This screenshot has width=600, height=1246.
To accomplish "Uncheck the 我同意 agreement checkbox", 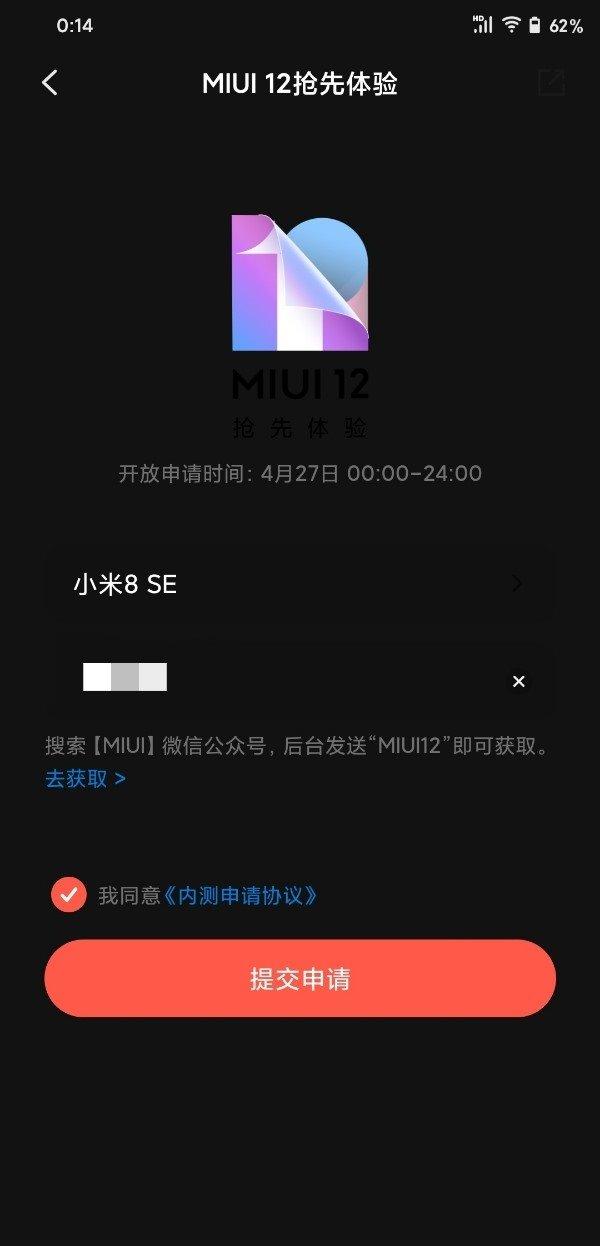I will coord(69,895).
